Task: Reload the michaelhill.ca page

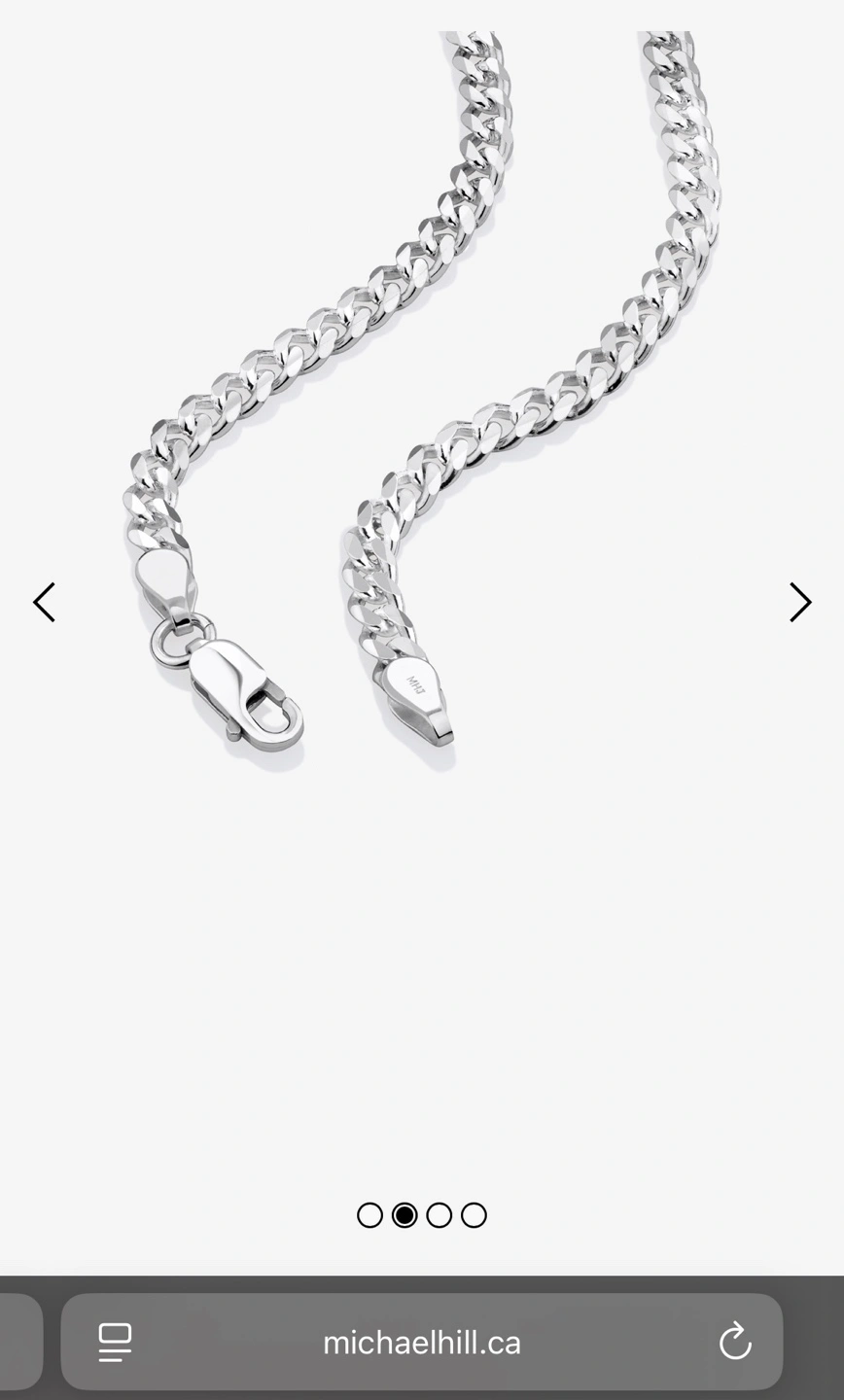Action: (735, 1343)
